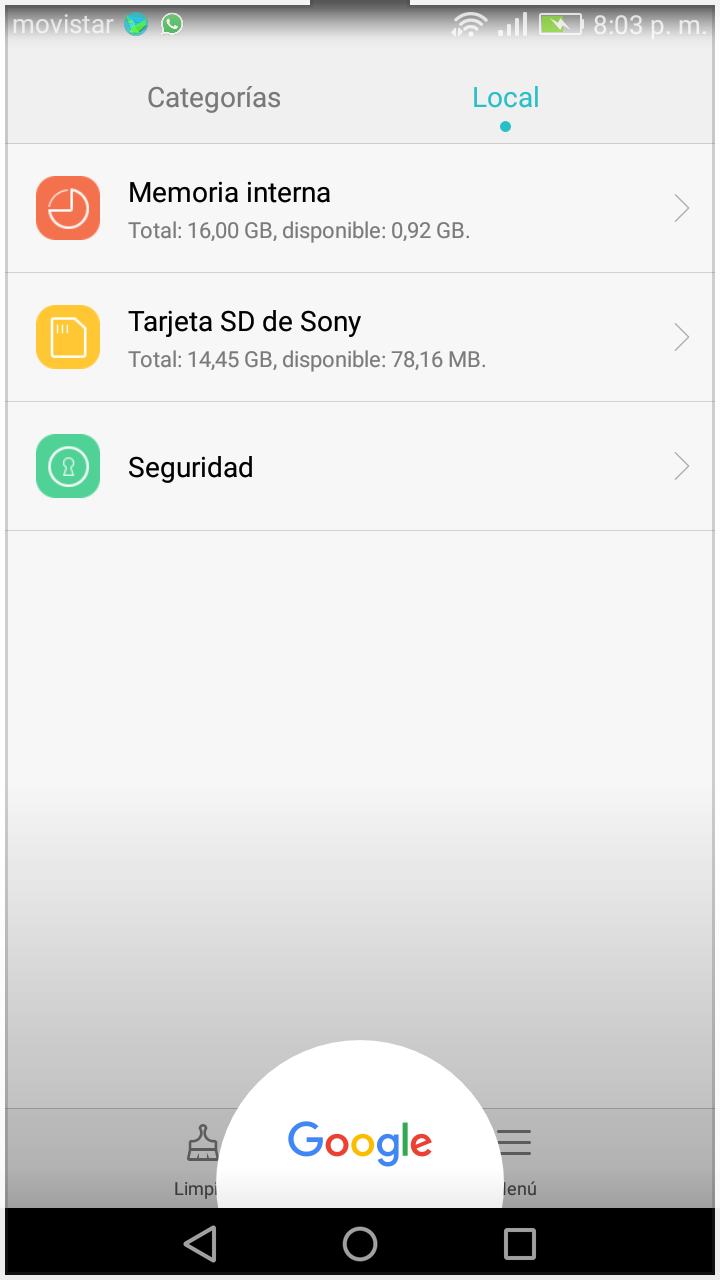
Task: Go back using the navigation bar
Action: 200,1244
